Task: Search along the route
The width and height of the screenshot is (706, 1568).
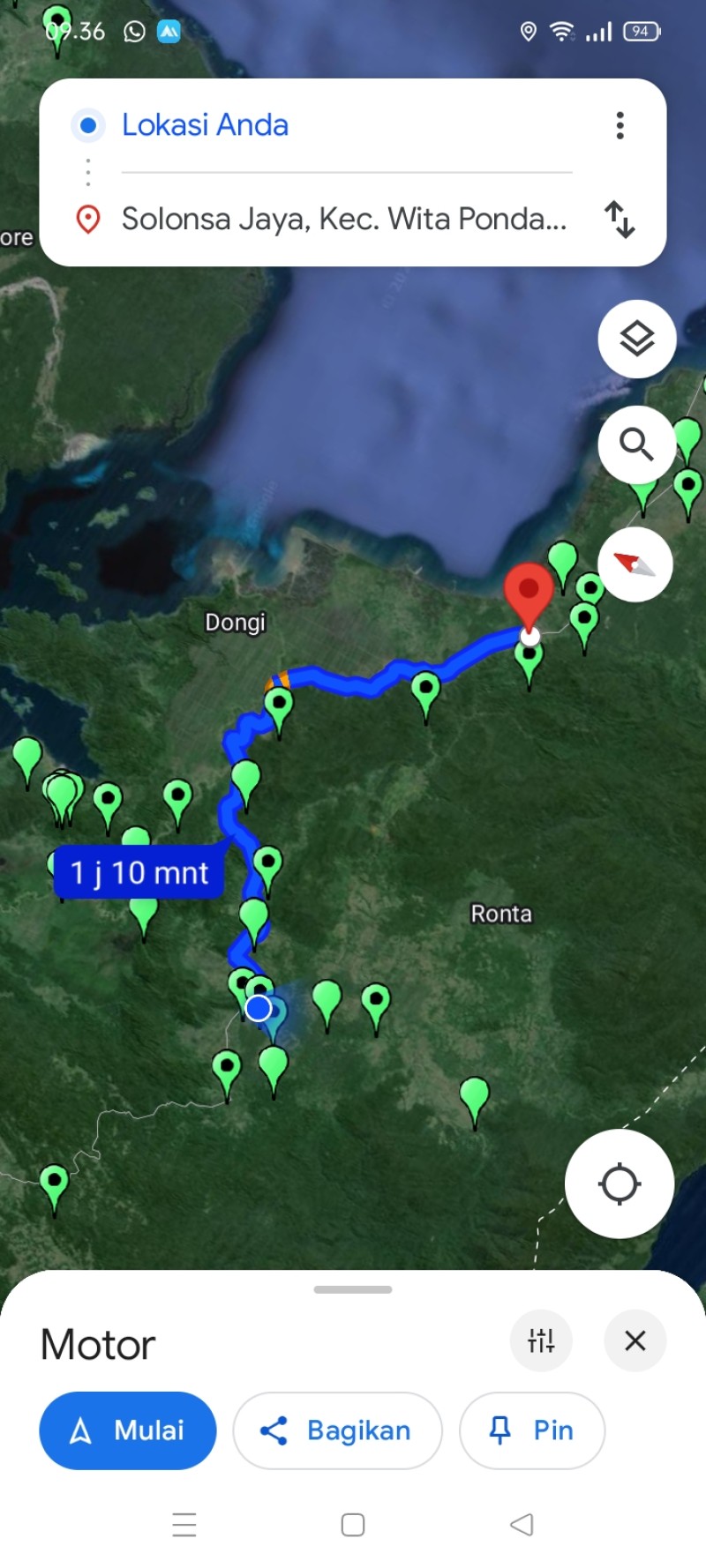Action: (x=636, y=444)
